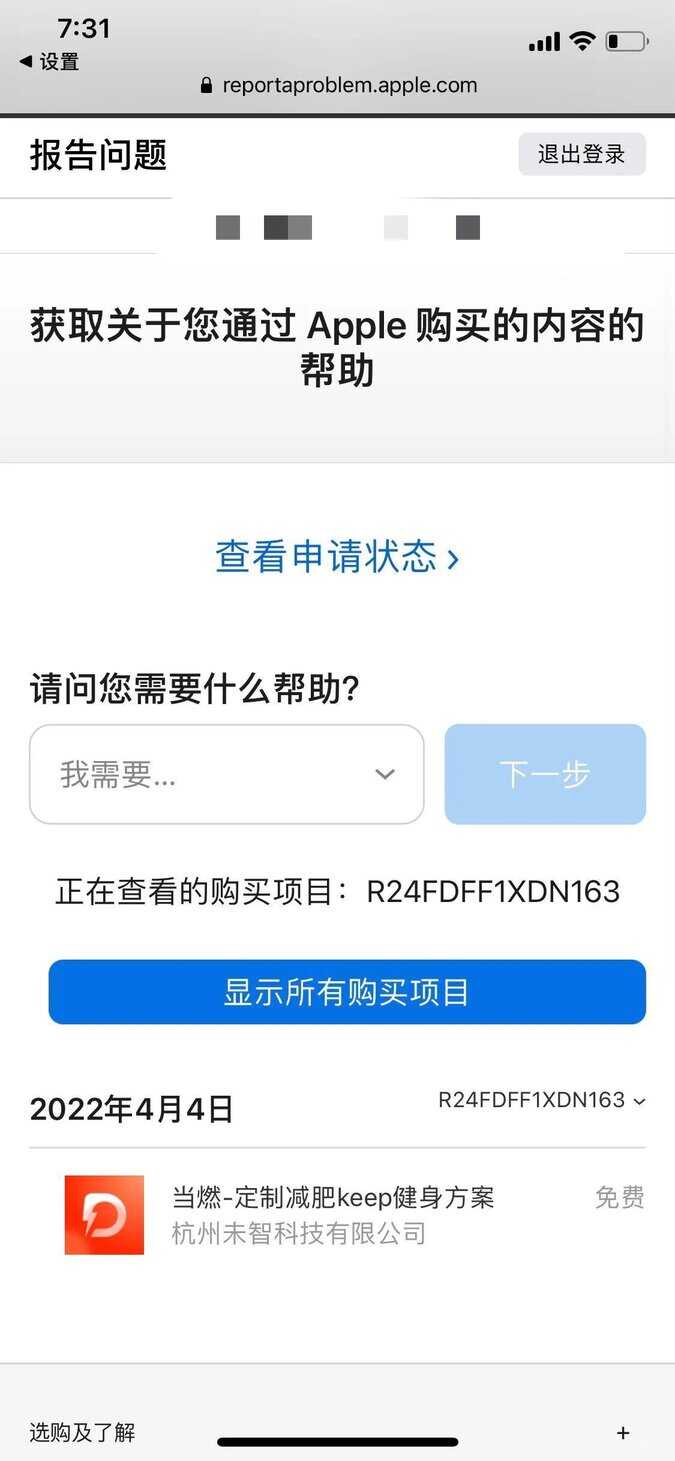The height and width of the screenshot is (1461, 675).
Task: Go back to 设置 app
Action: [50, 62]
